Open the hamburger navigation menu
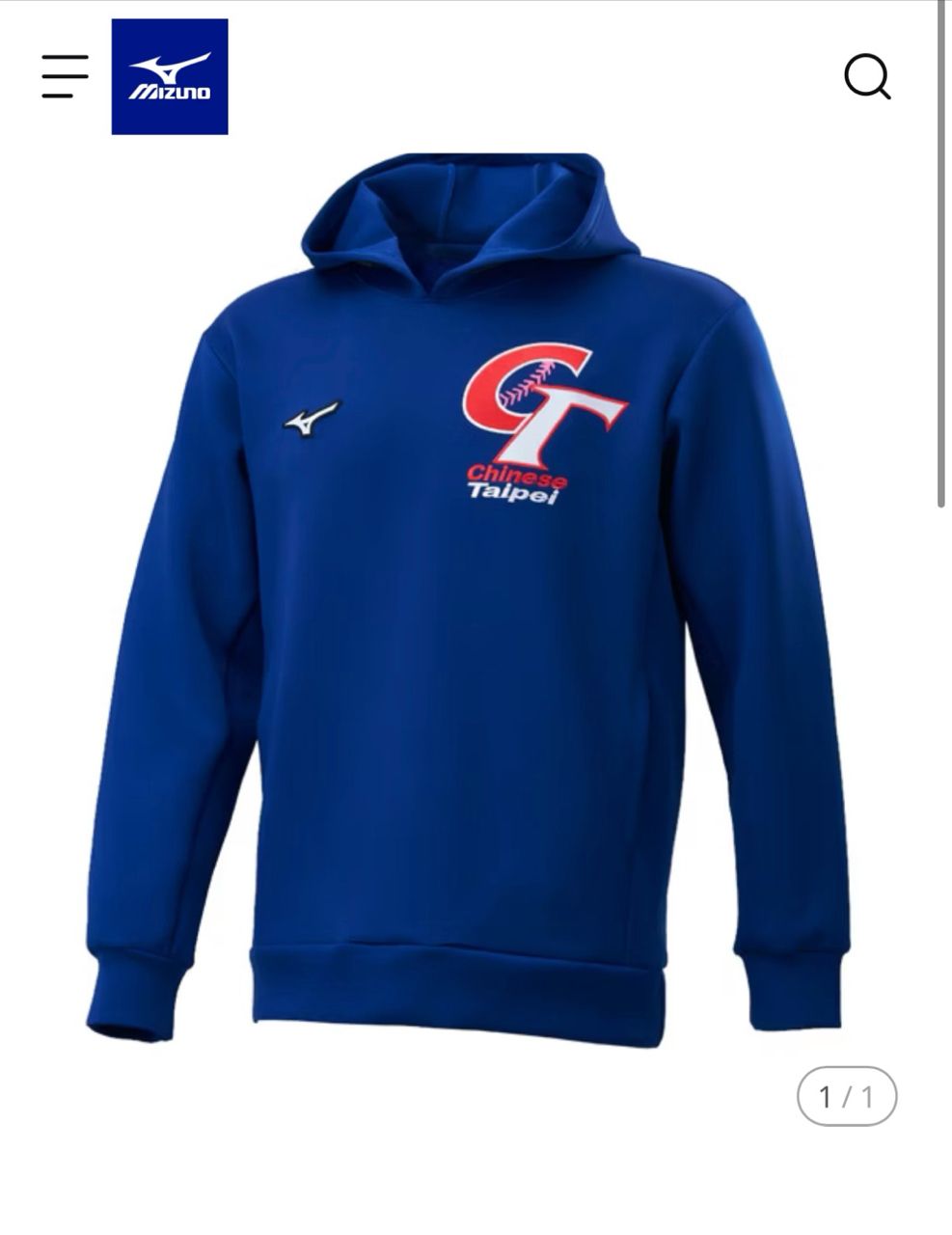This screenshot has width=952, height=1235. [65, 76]
